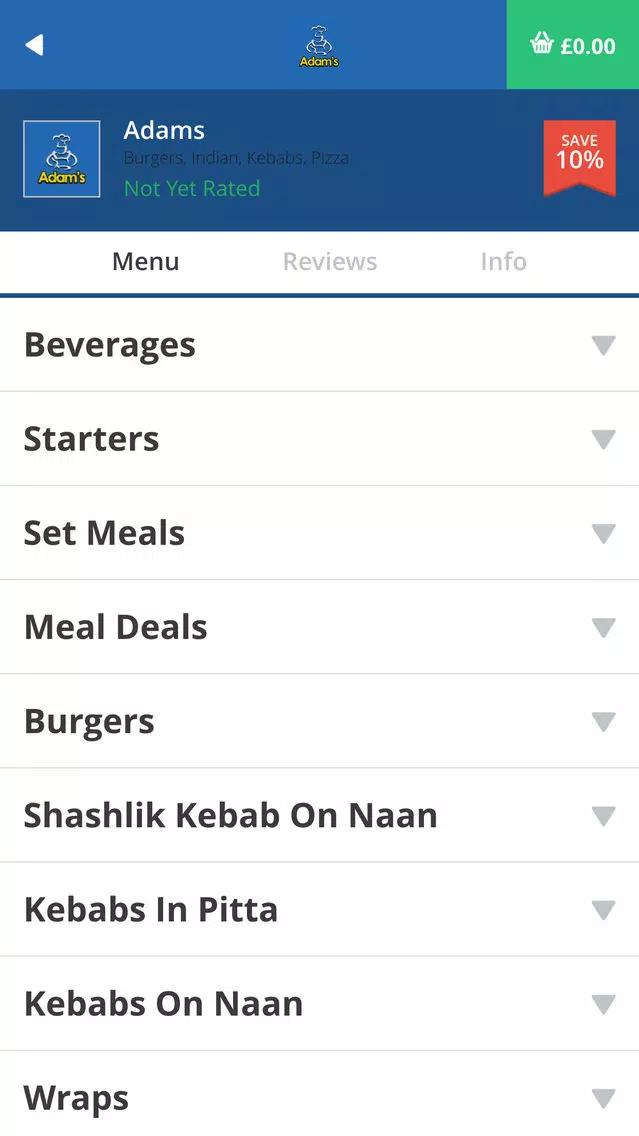
Task: Go back using the arrow icon
Action: [x=34, y=45]
